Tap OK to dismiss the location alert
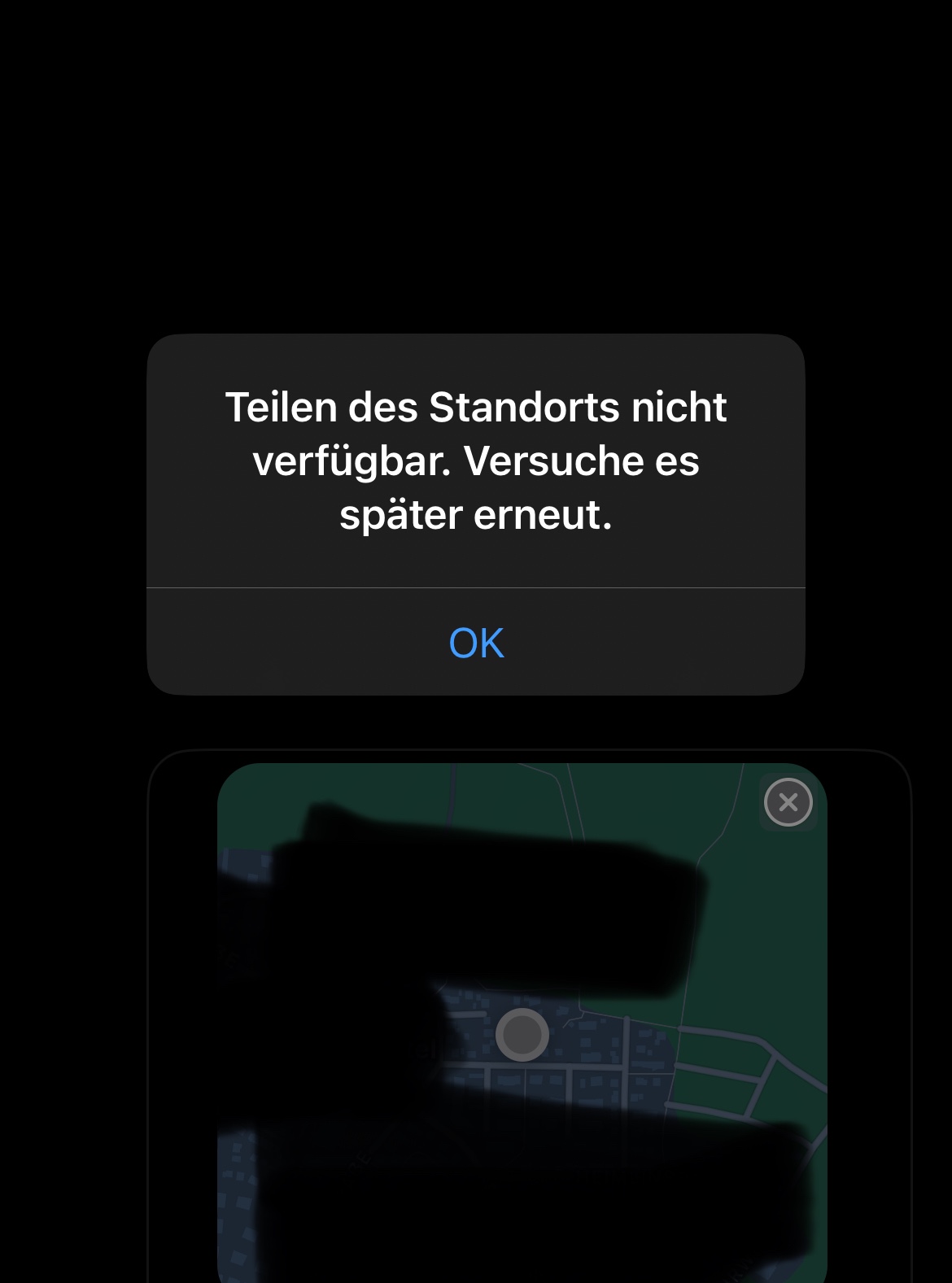 coord(476,643)
